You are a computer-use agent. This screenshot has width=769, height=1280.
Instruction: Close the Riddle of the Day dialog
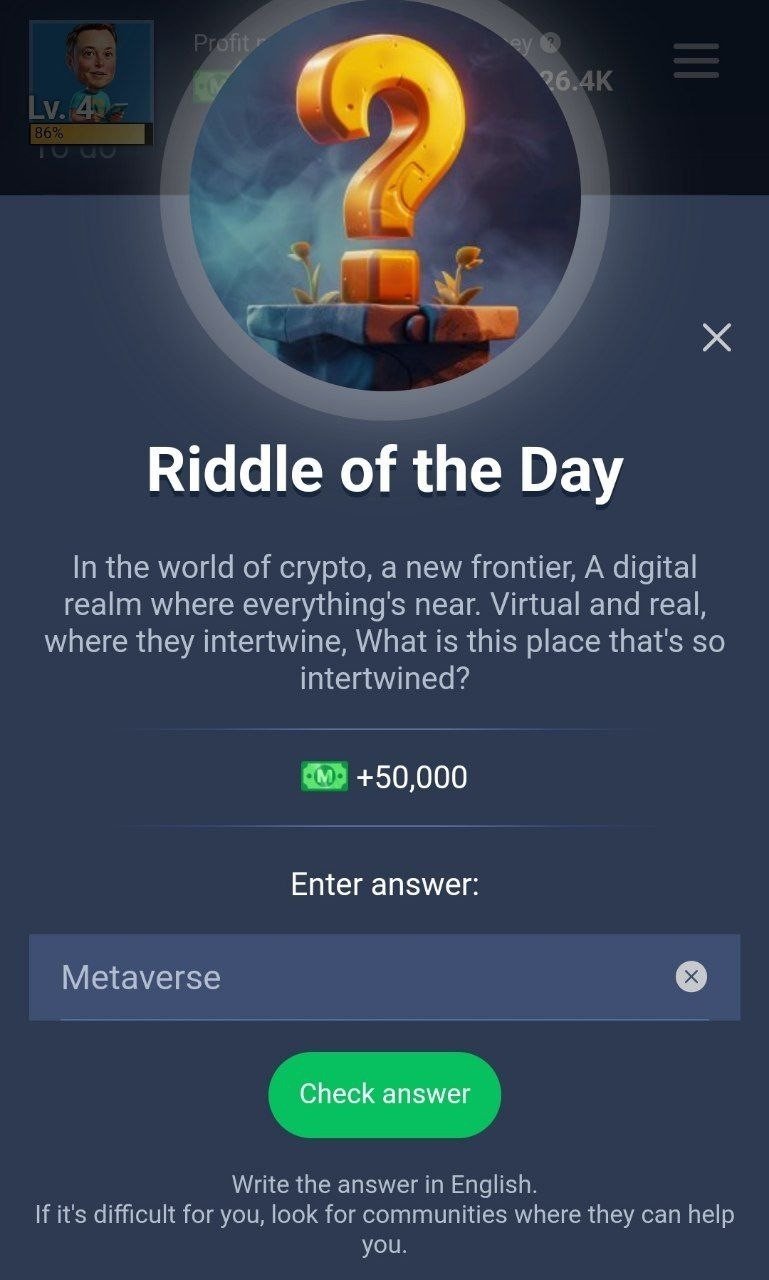point(716,338)
